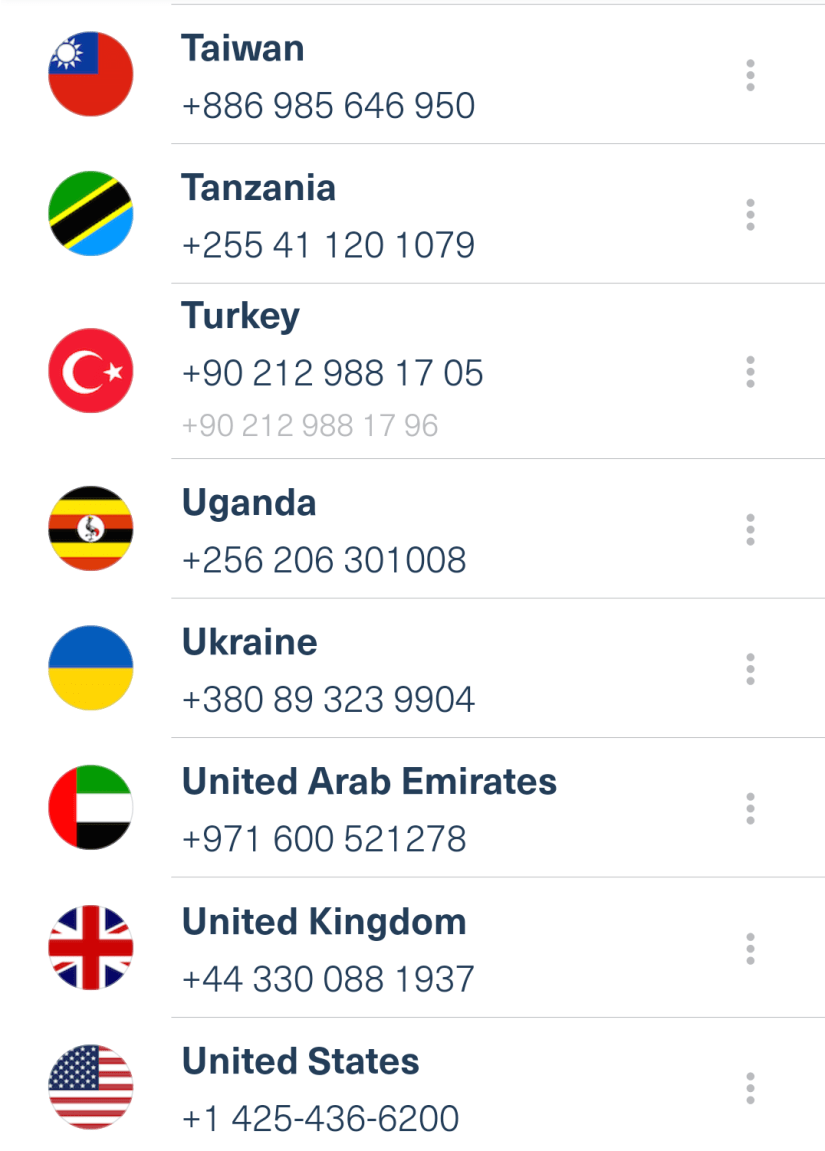Screen dimensions: 825x1151
Task: Open the United Kingdom three-dot menu
Action: pos(750,949)
